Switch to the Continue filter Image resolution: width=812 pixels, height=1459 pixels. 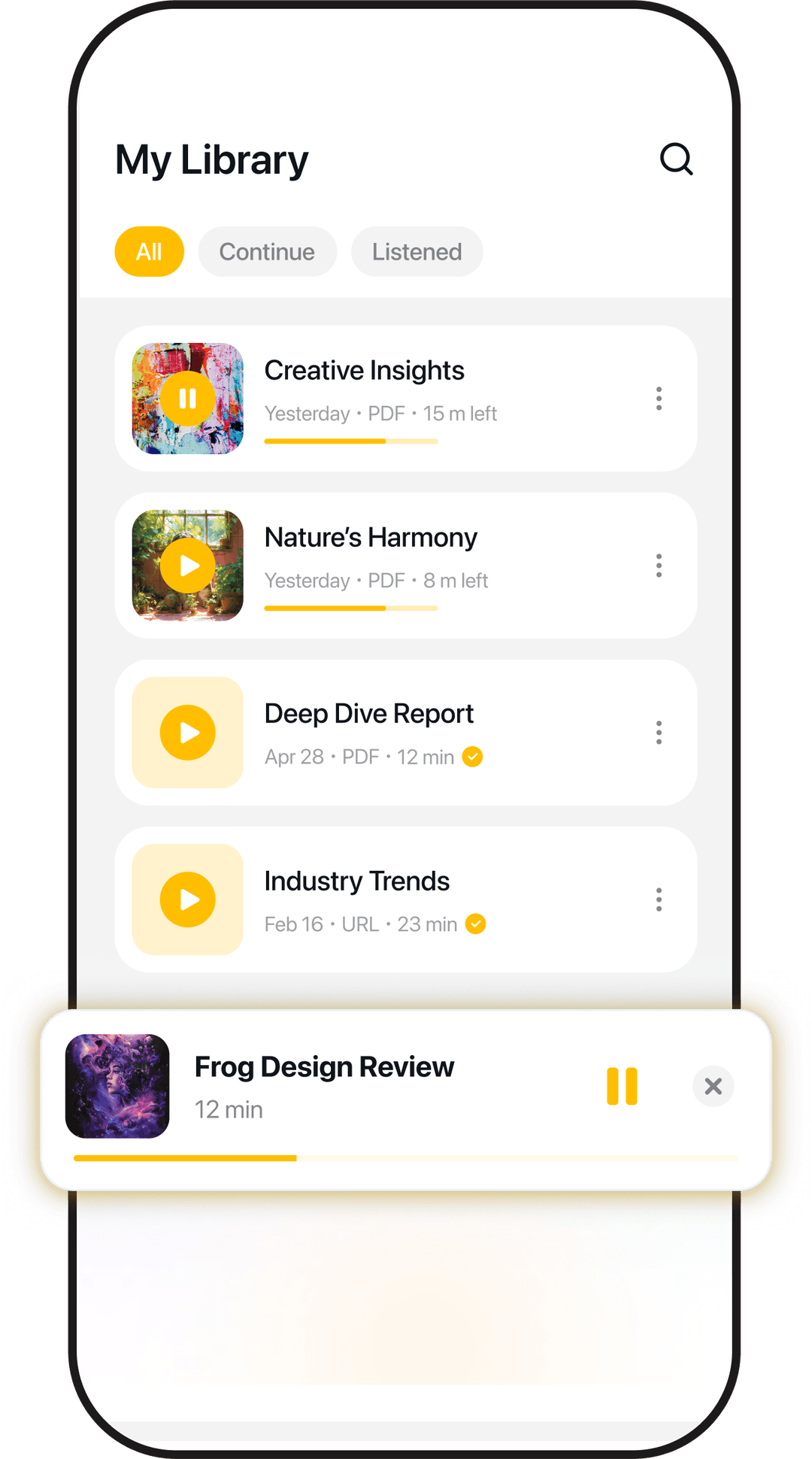tap(267, 251)
